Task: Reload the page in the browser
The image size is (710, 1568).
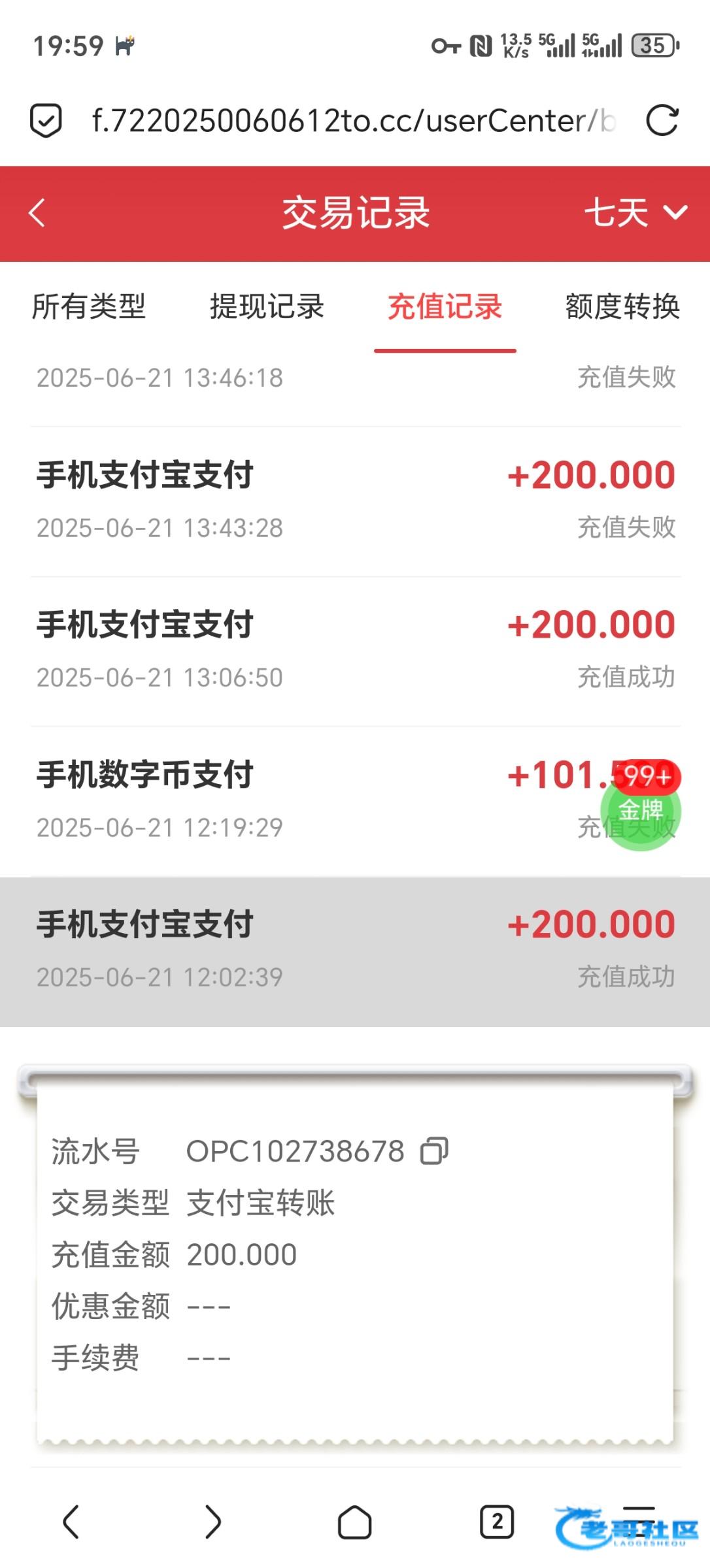Action: tap(662, 121)
